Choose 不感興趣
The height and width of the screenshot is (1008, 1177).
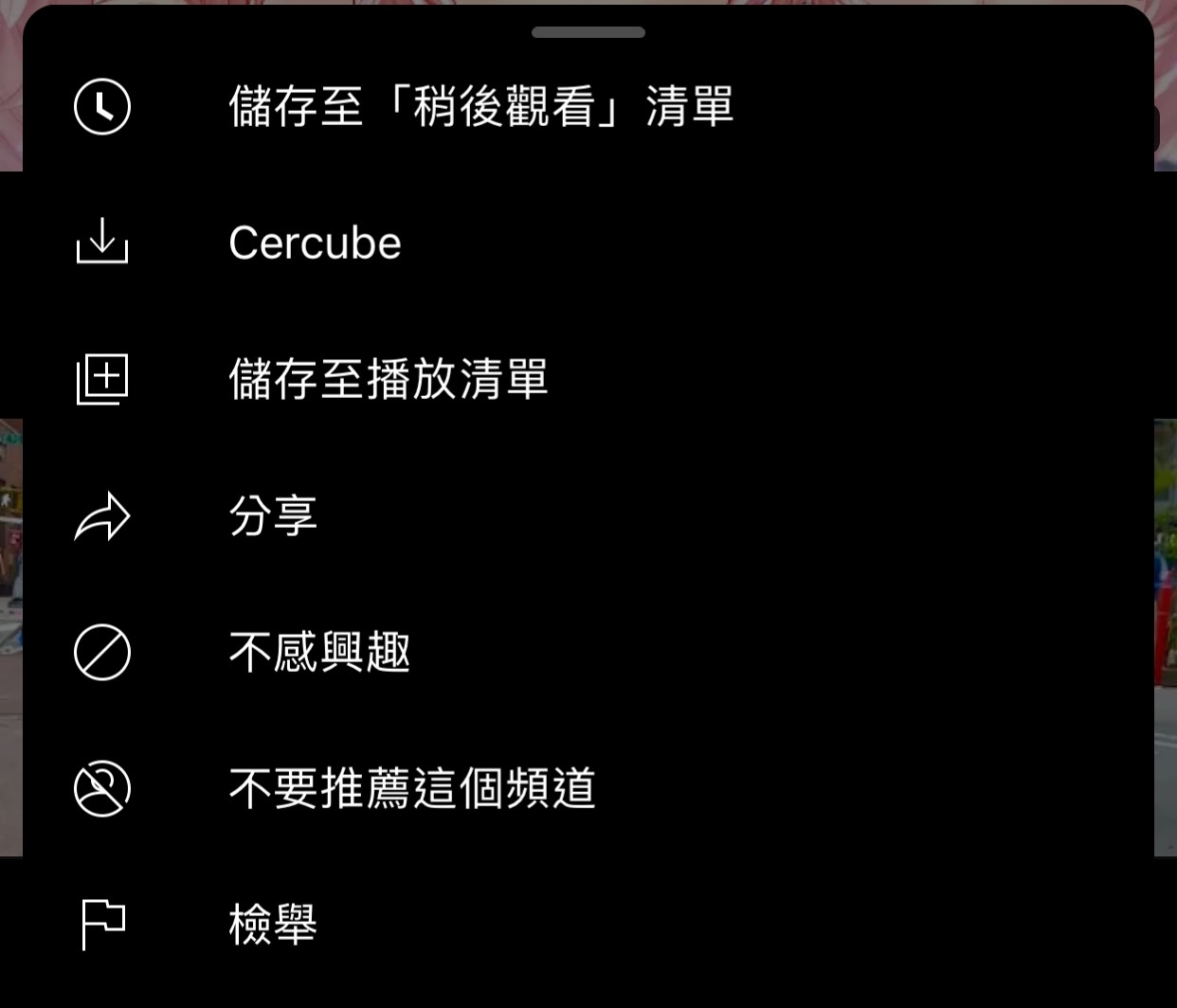pyautogui.click(x=588, y=652)
